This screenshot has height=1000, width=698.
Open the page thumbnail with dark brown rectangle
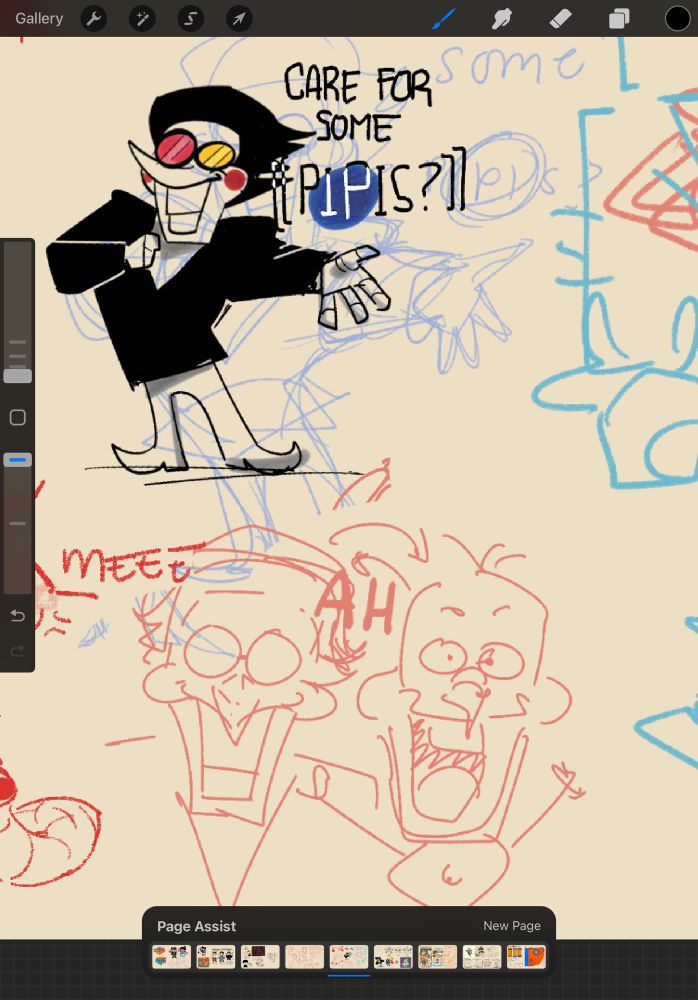click(260, 957)
